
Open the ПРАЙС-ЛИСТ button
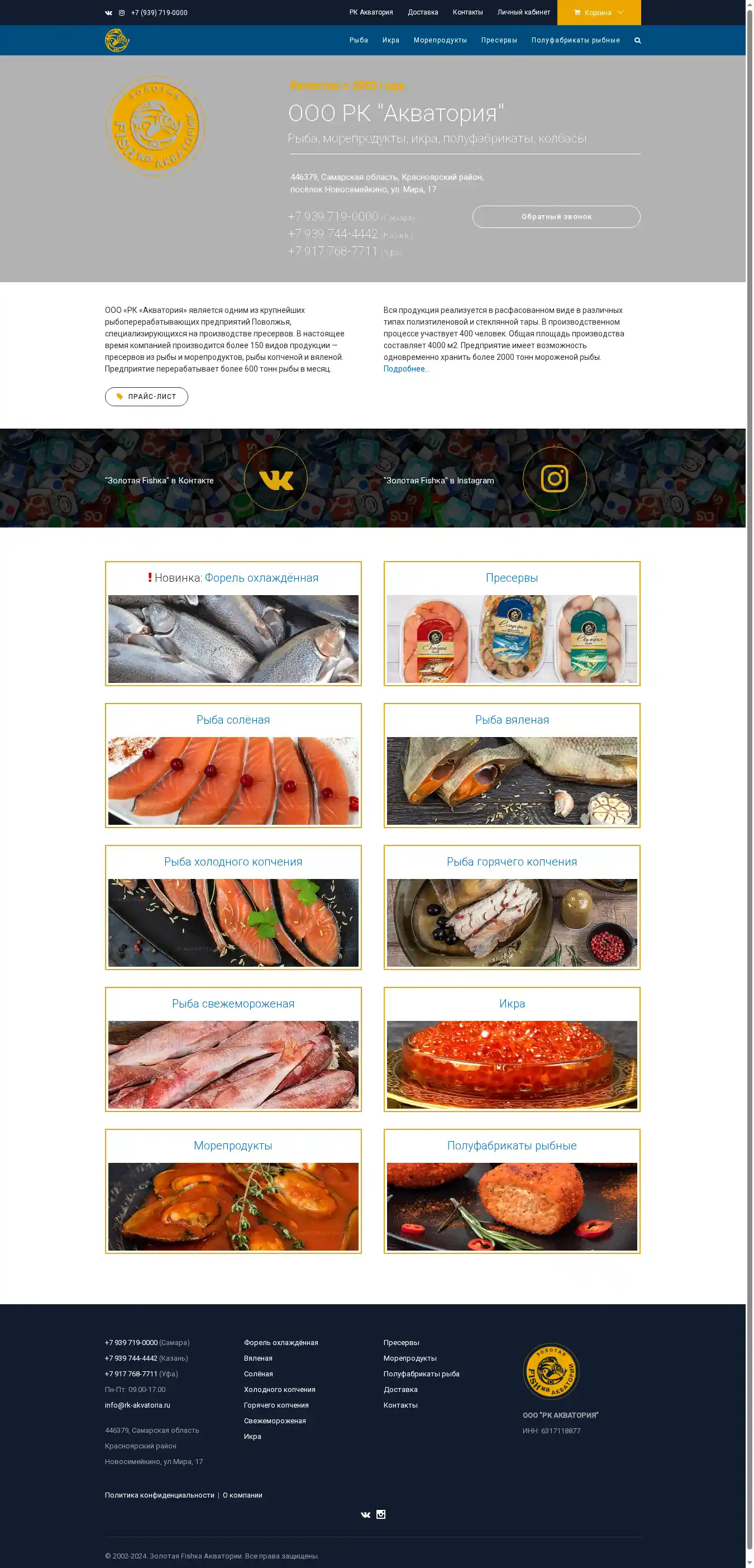click(146, 396)
